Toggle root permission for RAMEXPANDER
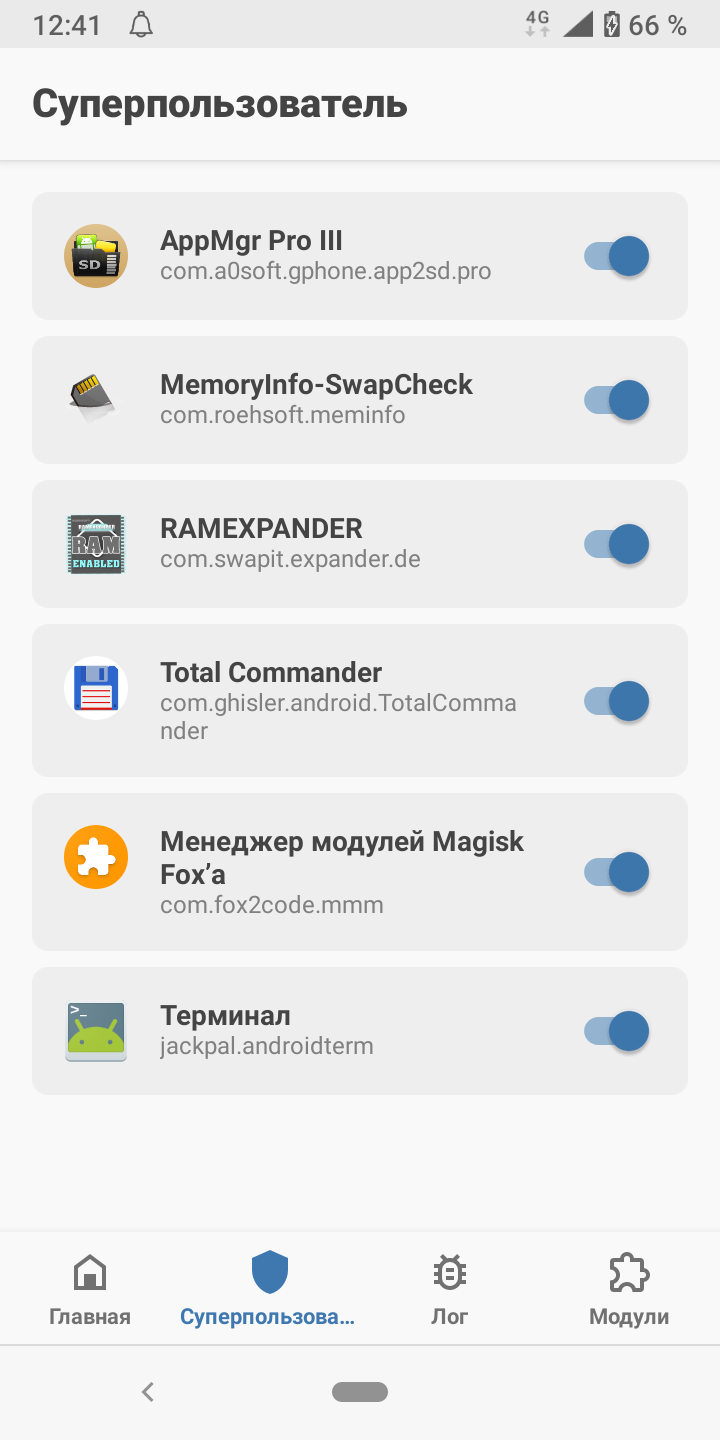Viewport: 720px width, 1440px height. [x=617, y=544]
